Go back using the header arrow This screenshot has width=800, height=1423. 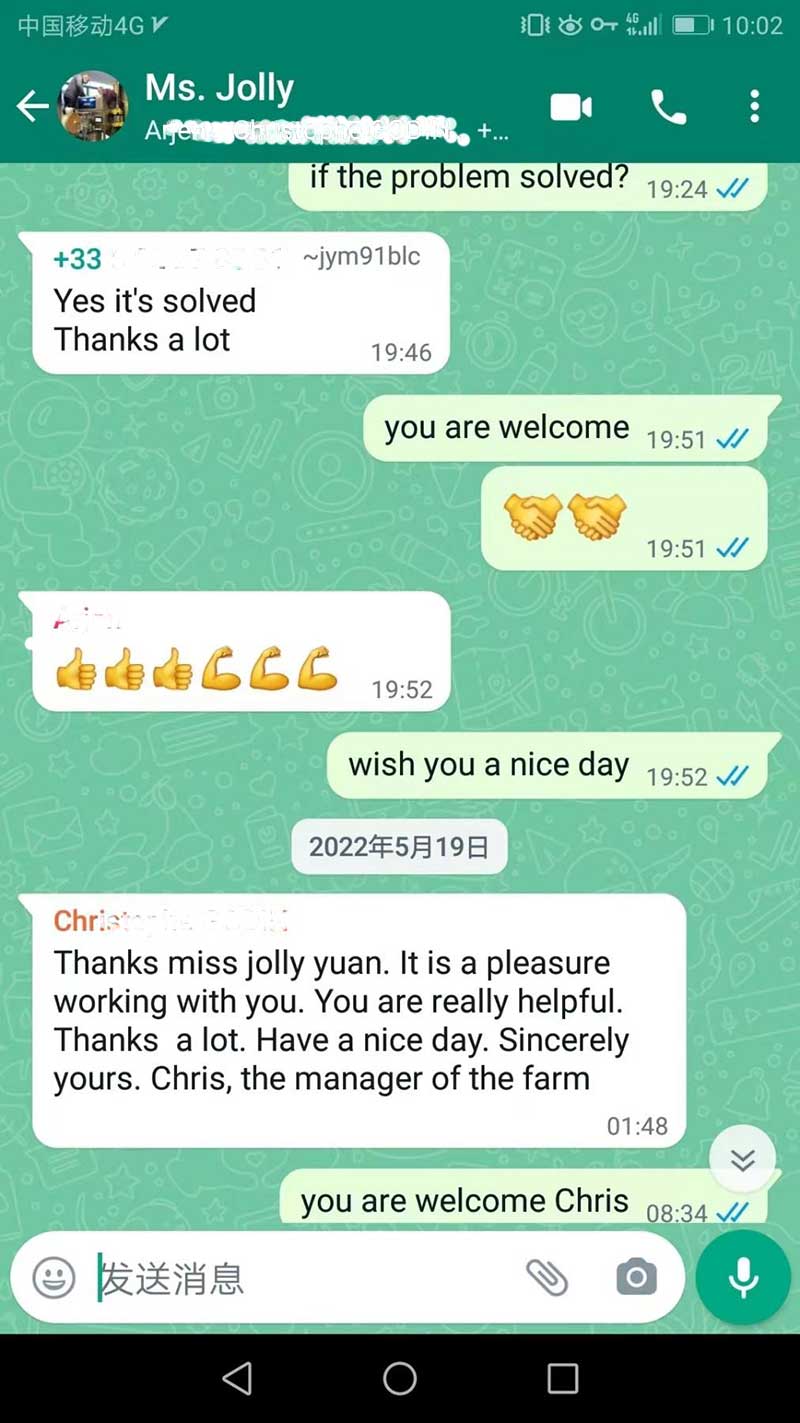[x=32, y=106]
